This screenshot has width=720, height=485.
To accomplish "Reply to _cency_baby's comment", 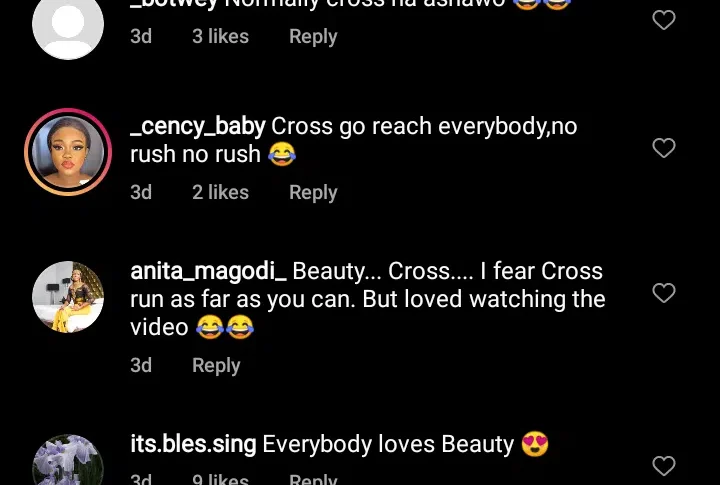I will pos(313,192).
